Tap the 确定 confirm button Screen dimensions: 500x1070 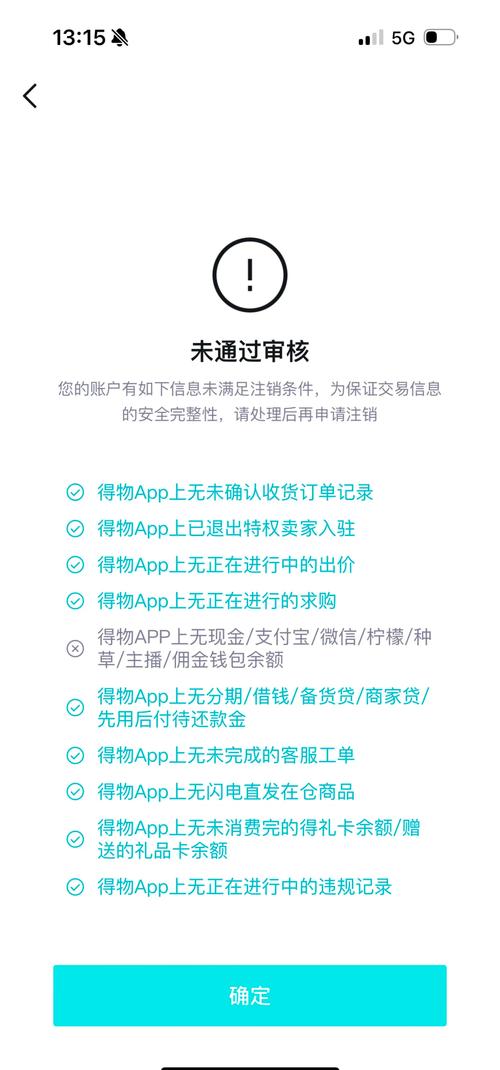(x=250, y=995)
